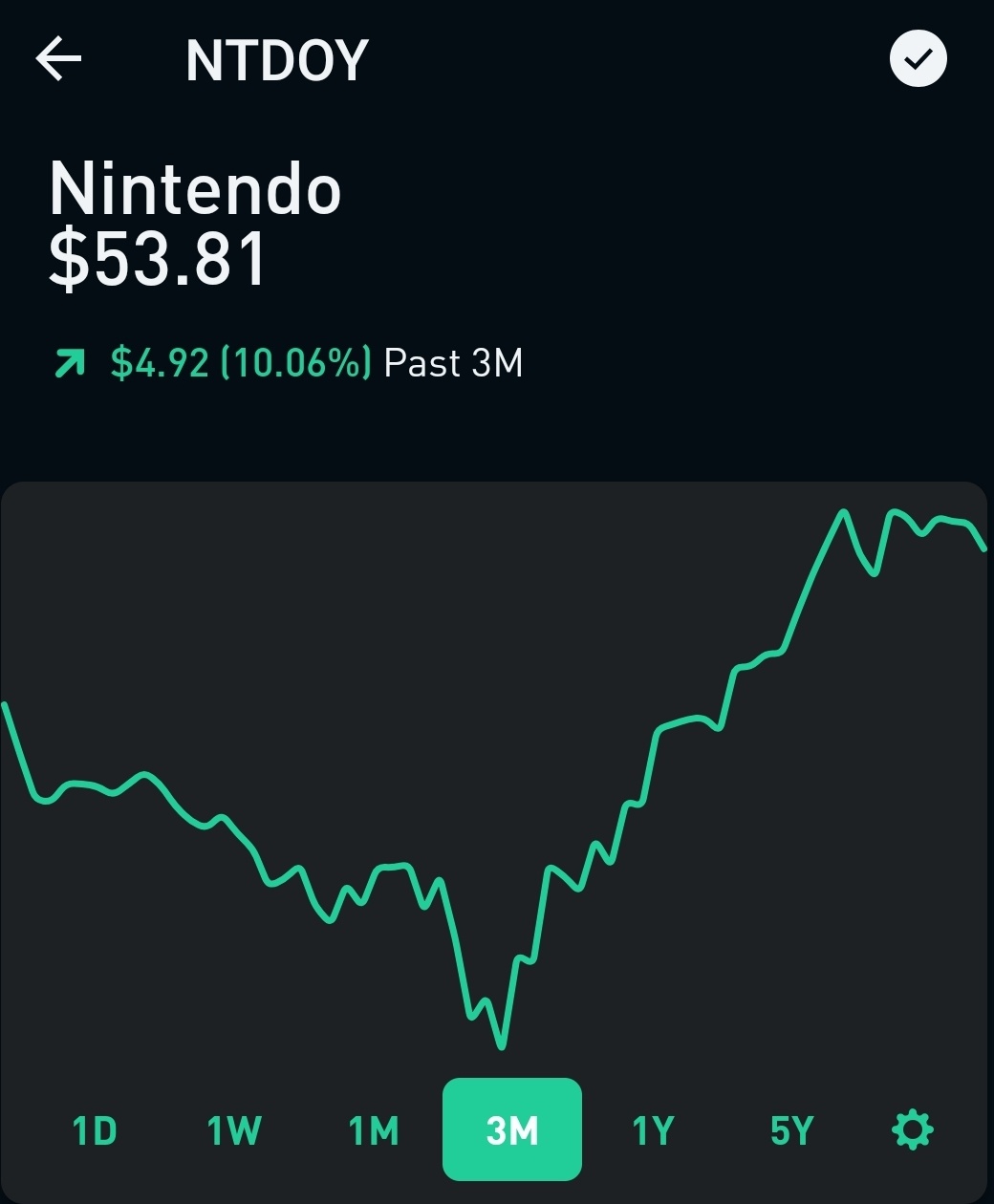Switch chart to 1D range
The image size is (994, 1204).
click(x=95, y=1130)
